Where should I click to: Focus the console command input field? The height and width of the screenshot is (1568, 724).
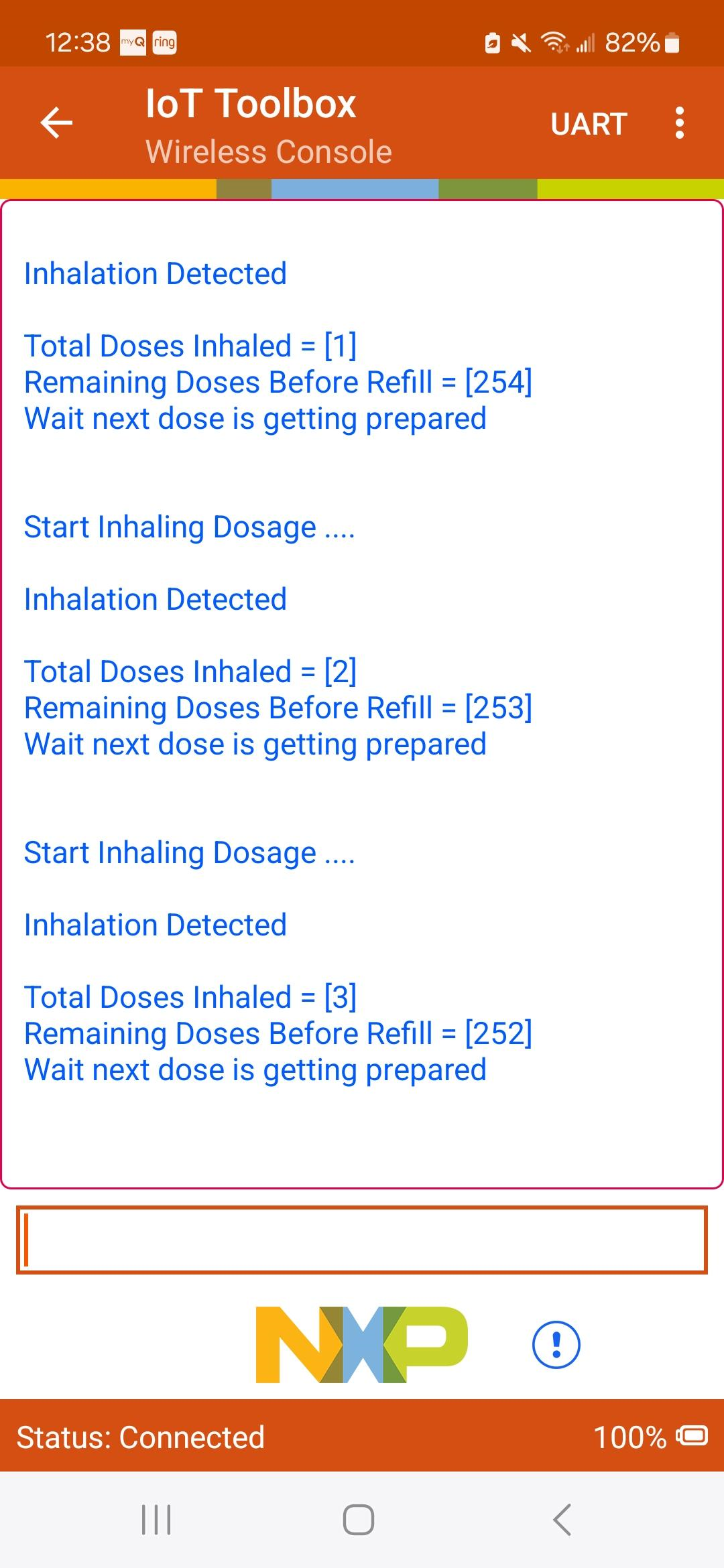pyautogui.click(x=362, y=1240)
